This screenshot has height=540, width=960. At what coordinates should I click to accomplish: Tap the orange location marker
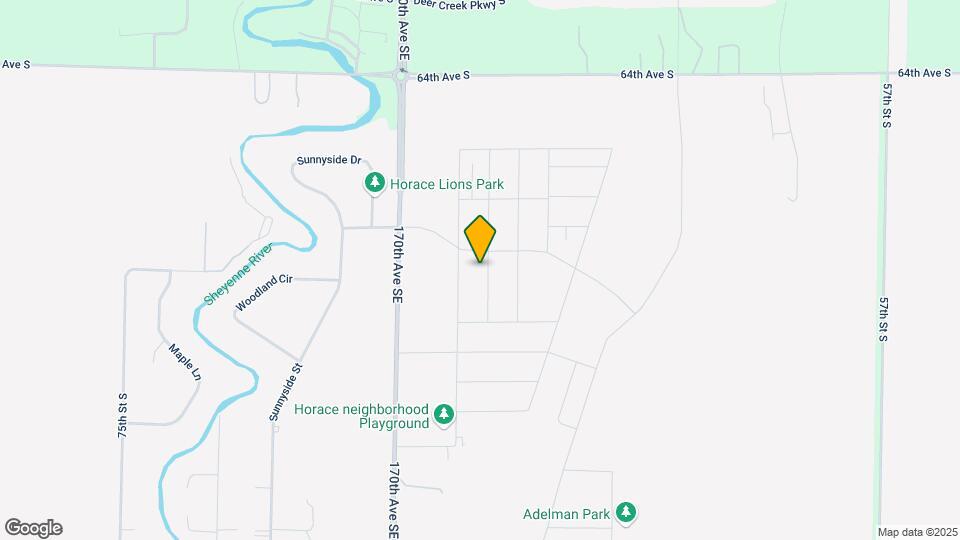[x=480, y=238]
